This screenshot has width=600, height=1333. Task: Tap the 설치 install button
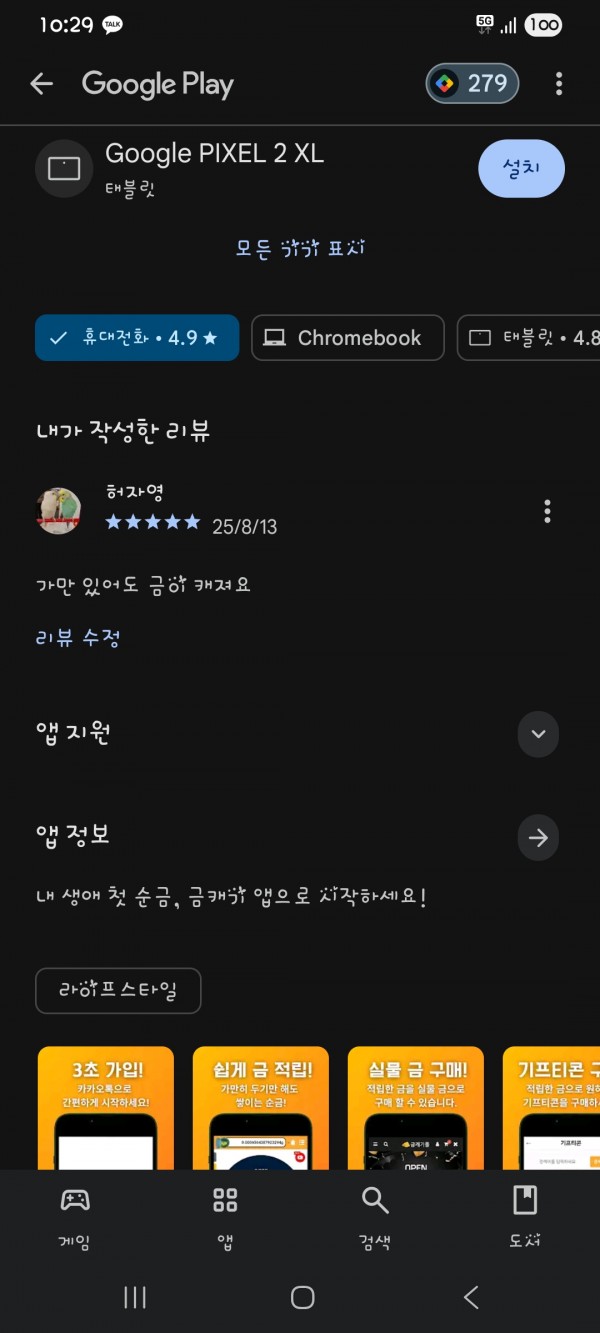[521, 168]
